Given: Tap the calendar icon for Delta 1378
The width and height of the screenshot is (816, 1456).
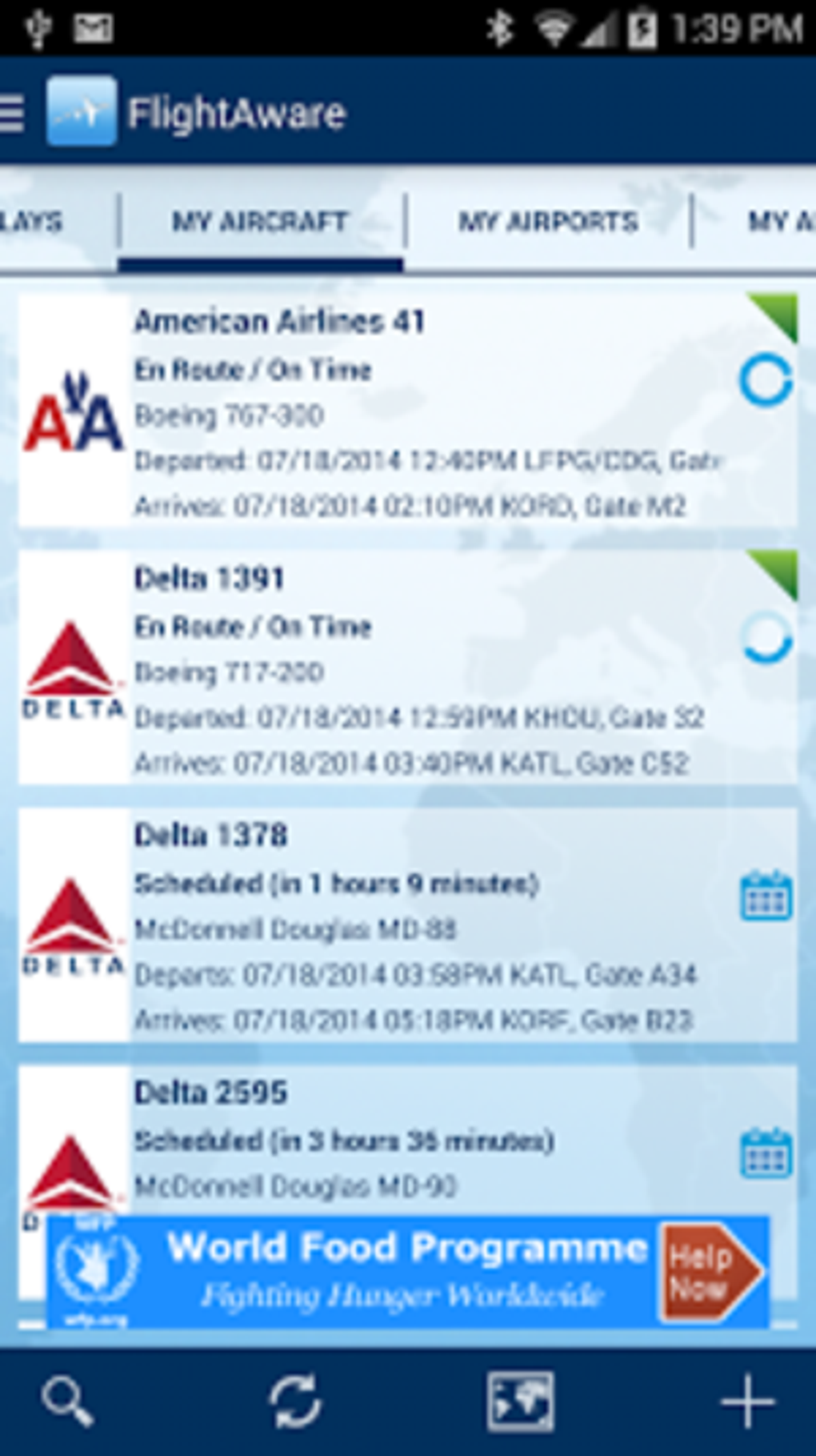Looking at the screenshot, I should click(x=766, y=896).
